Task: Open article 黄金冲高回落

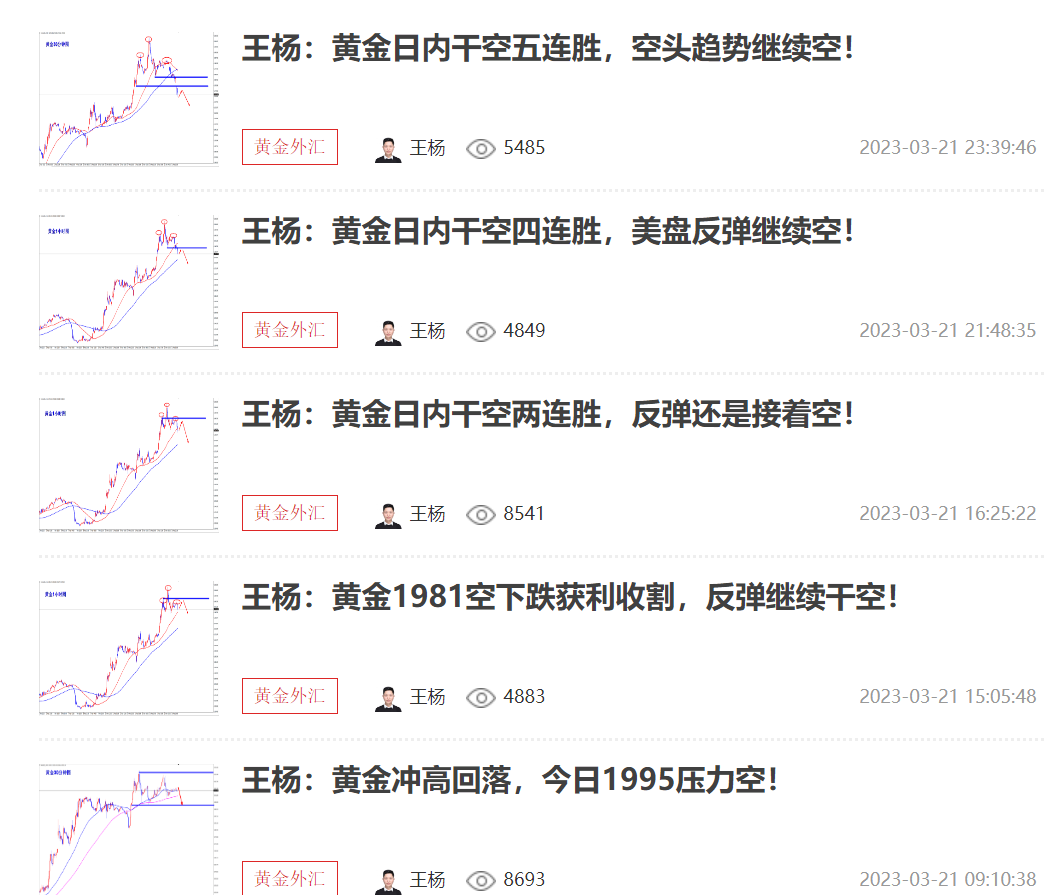Action: tap(510, 780)
